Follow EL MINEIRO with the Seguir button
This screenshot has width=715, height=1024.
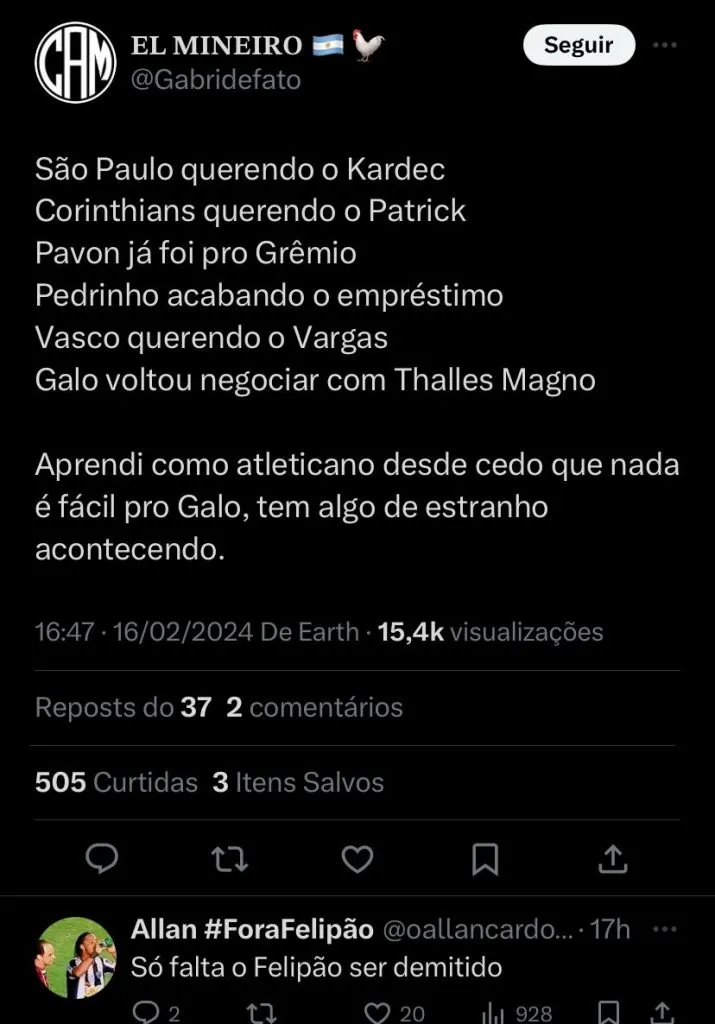pos(581,45)
